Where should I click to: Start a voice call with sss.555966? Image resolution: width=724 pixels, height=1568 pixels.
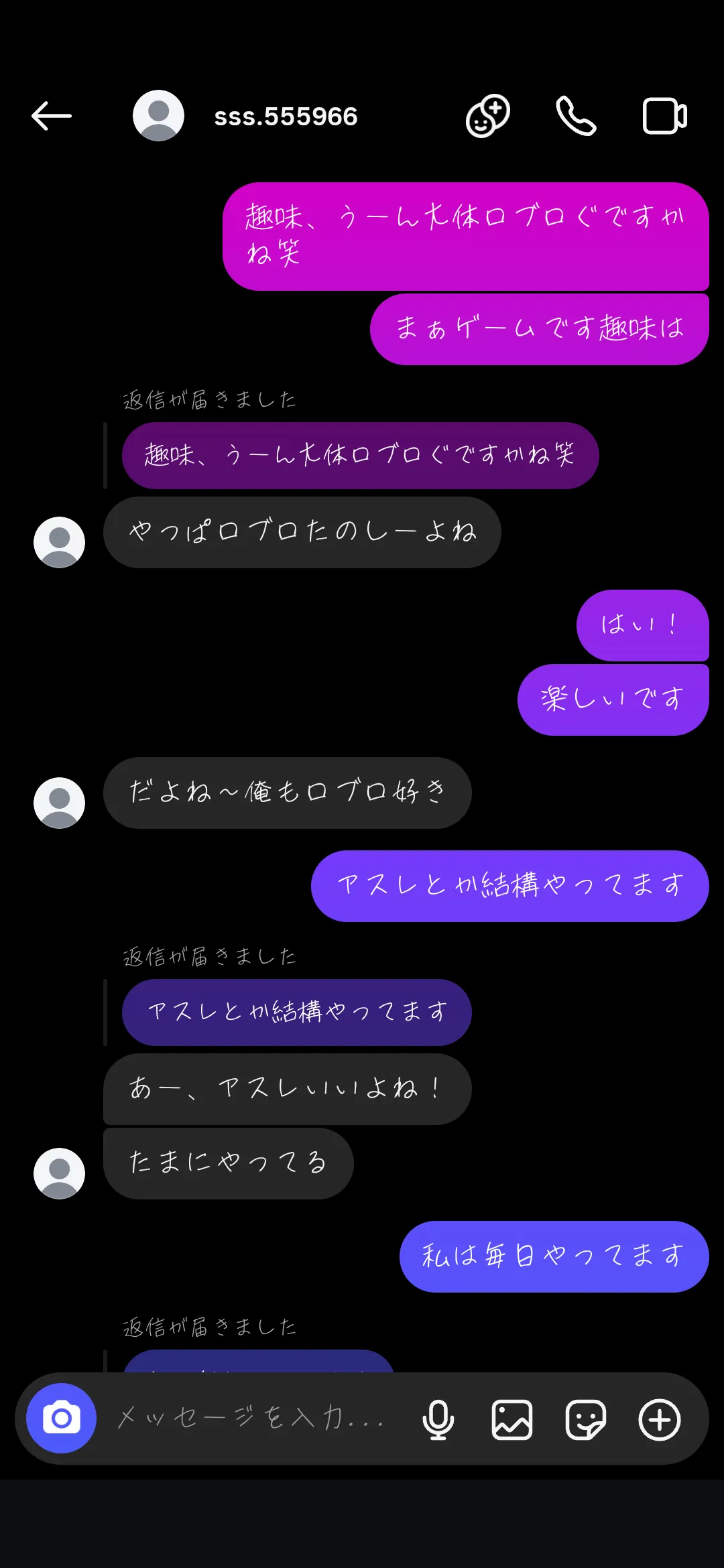pos(576,116)
